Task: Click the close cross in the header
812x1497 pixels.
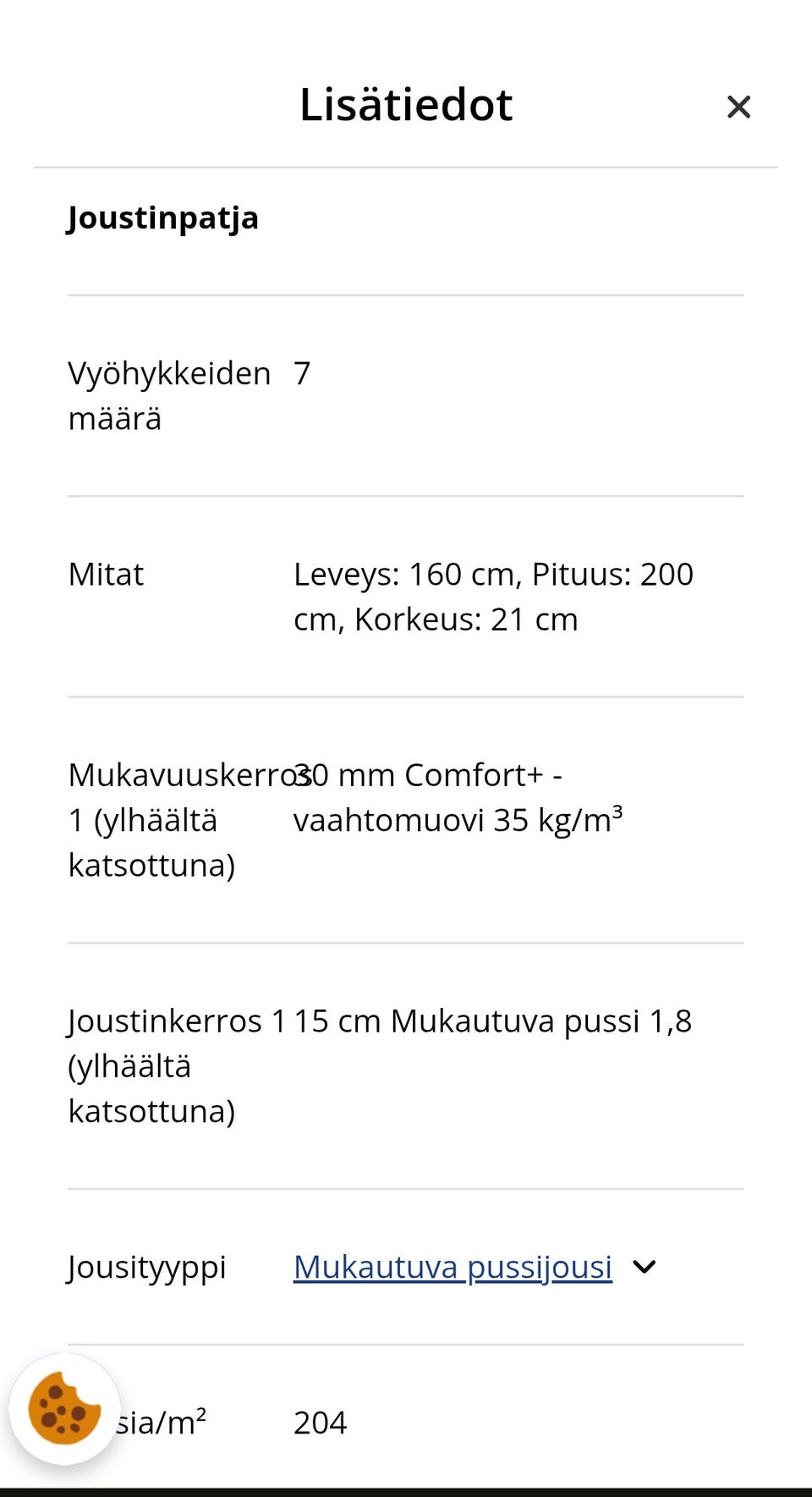Action: [739, 107]
